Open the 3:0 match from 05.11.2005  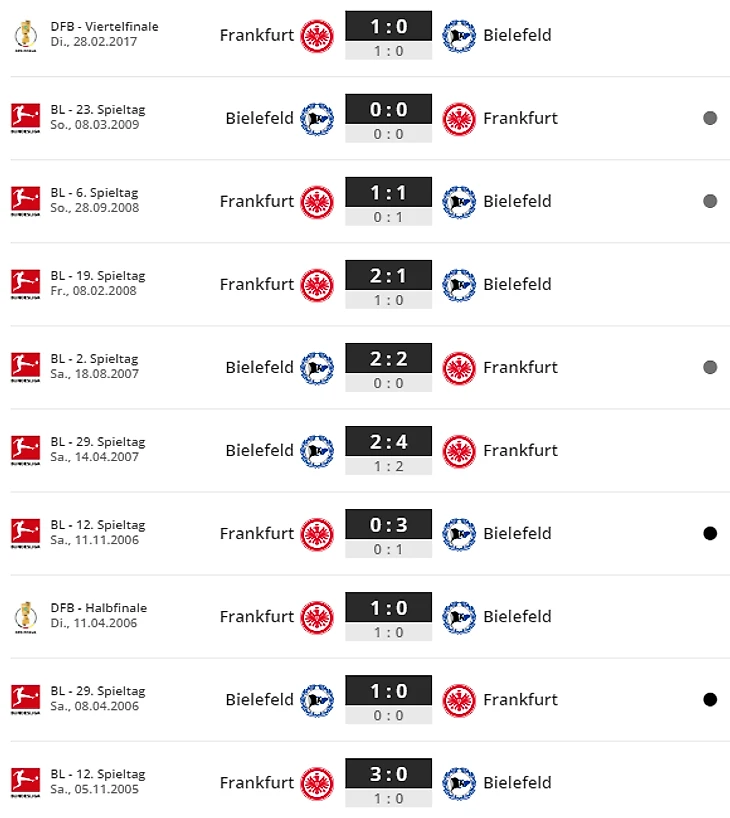(388, 774)
